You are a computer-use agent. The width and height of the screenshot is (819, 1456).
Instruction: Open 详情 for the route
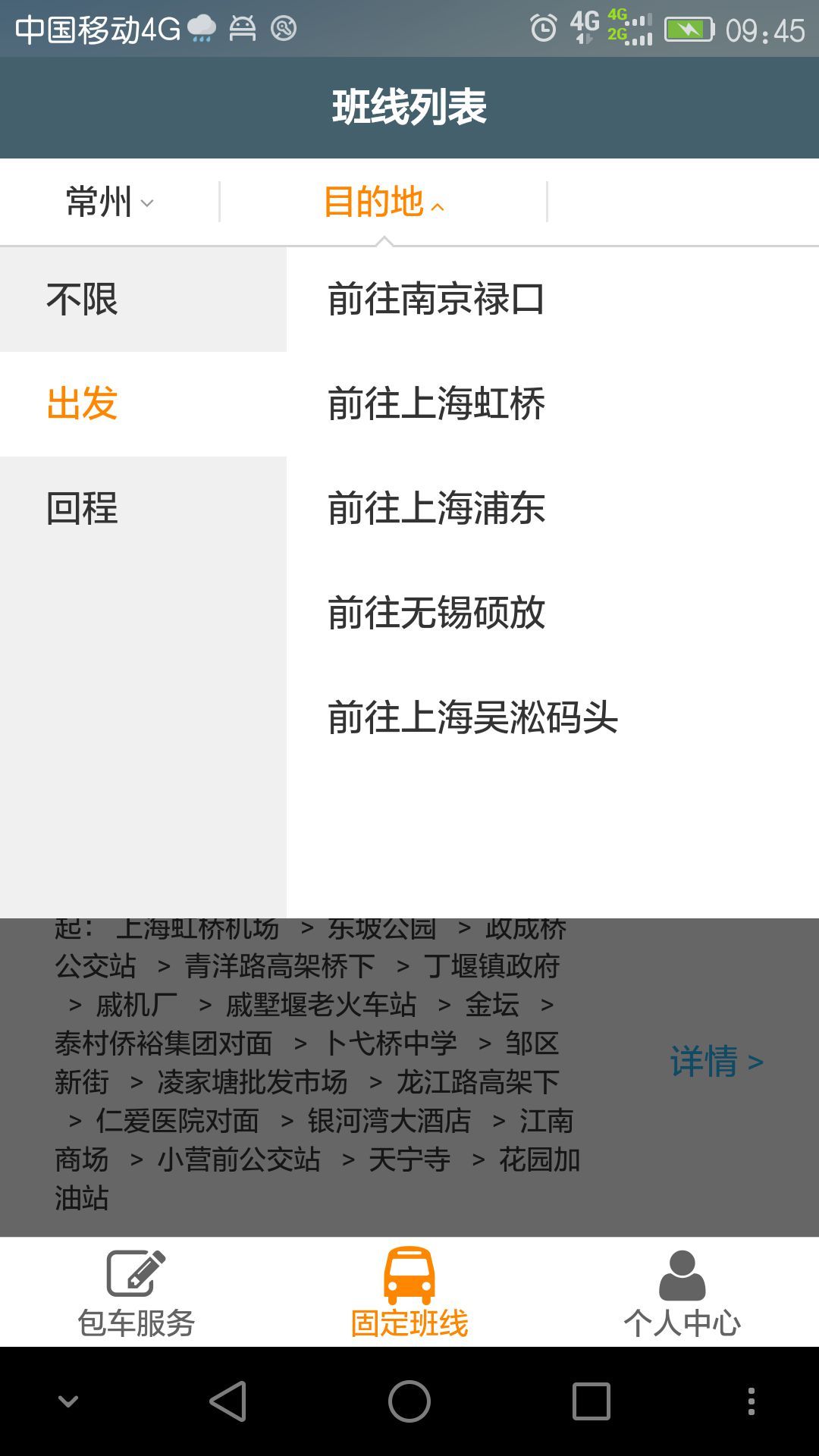716,1062
